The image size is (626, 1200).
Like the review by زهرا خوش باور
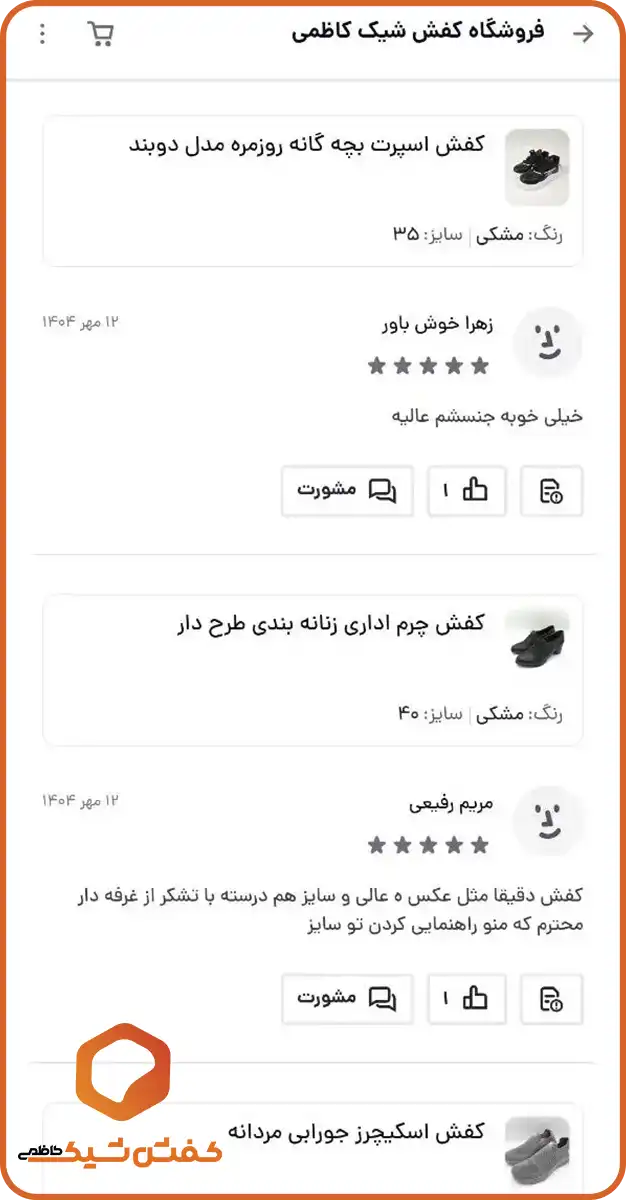pyautogui.click(x=466, y=491)
